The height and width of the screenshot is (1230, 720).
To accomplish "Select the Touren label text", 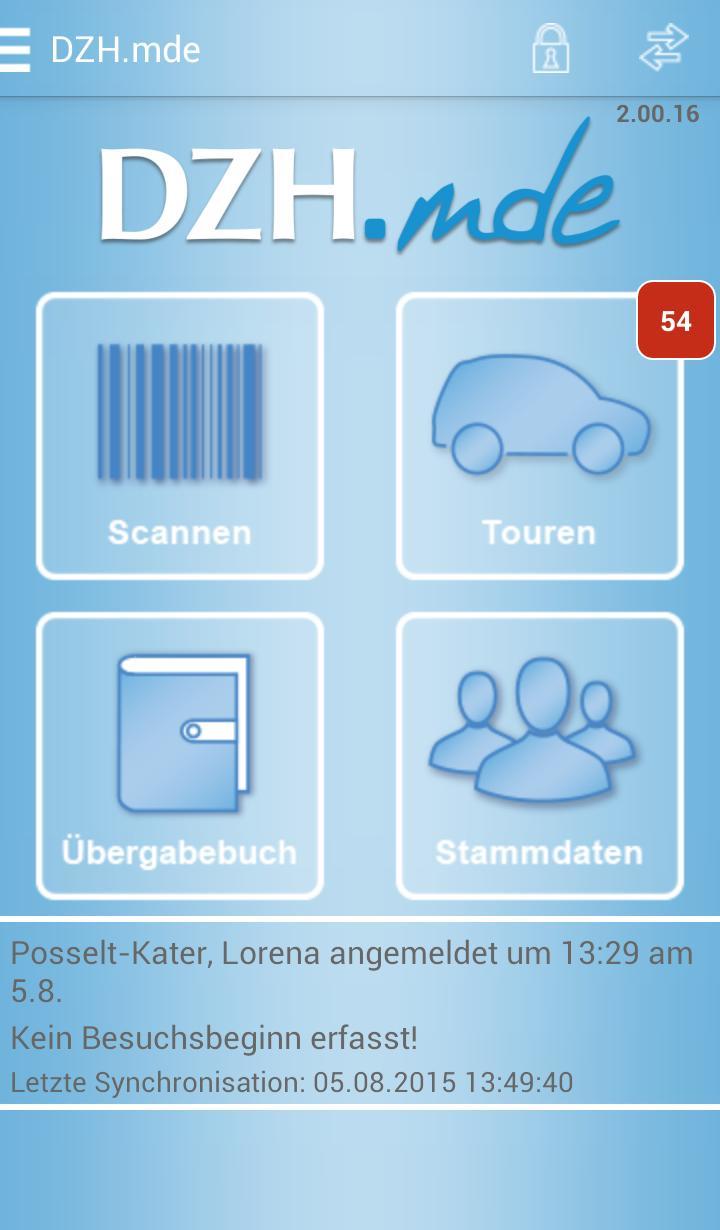I will coord(540,532).
